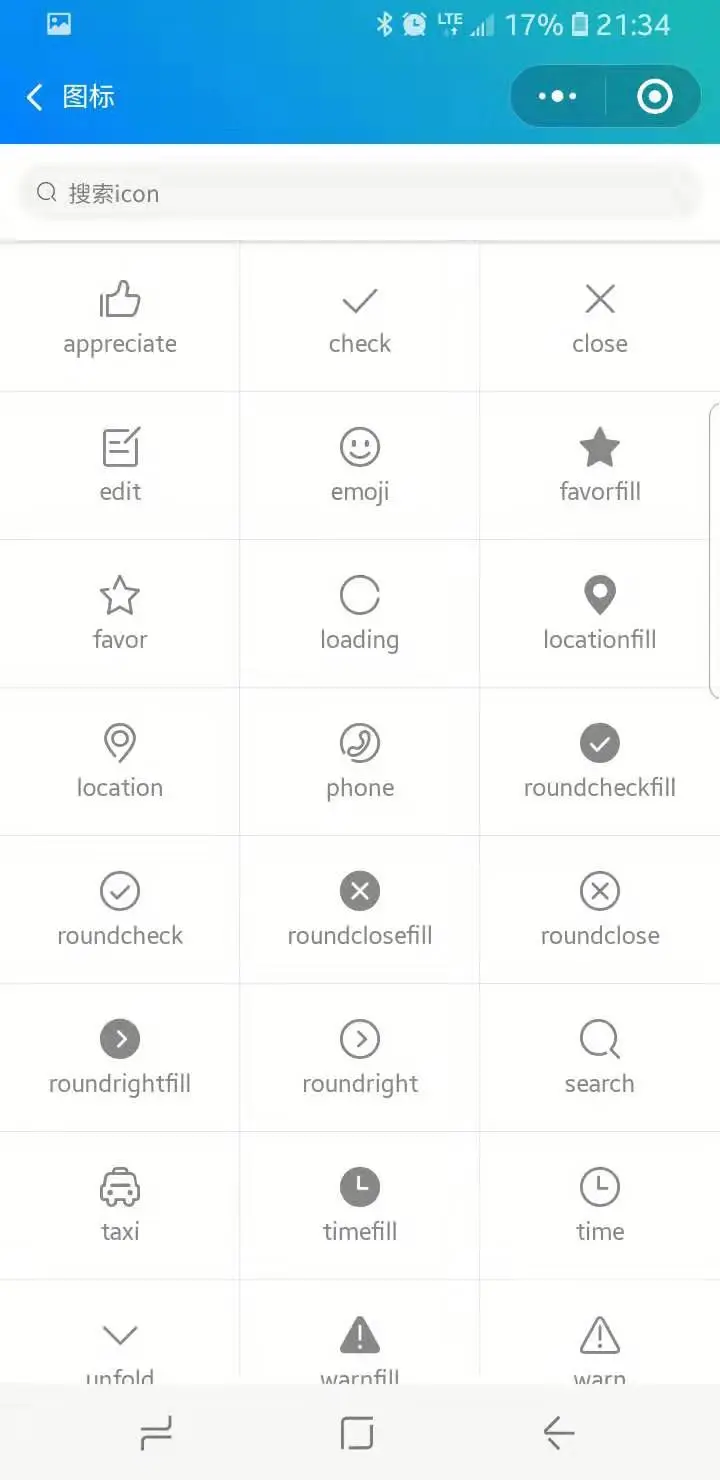Tap the search magnifier tile in grid
This screenshot has width=720, height=1480.
[x=600, y=1057]
